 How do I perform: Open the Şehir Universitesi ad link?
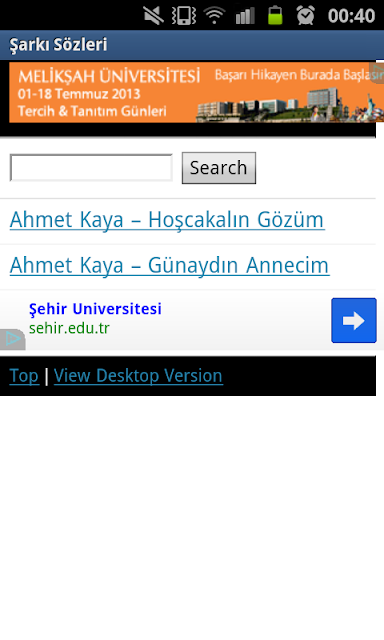(x=95, y=309)
